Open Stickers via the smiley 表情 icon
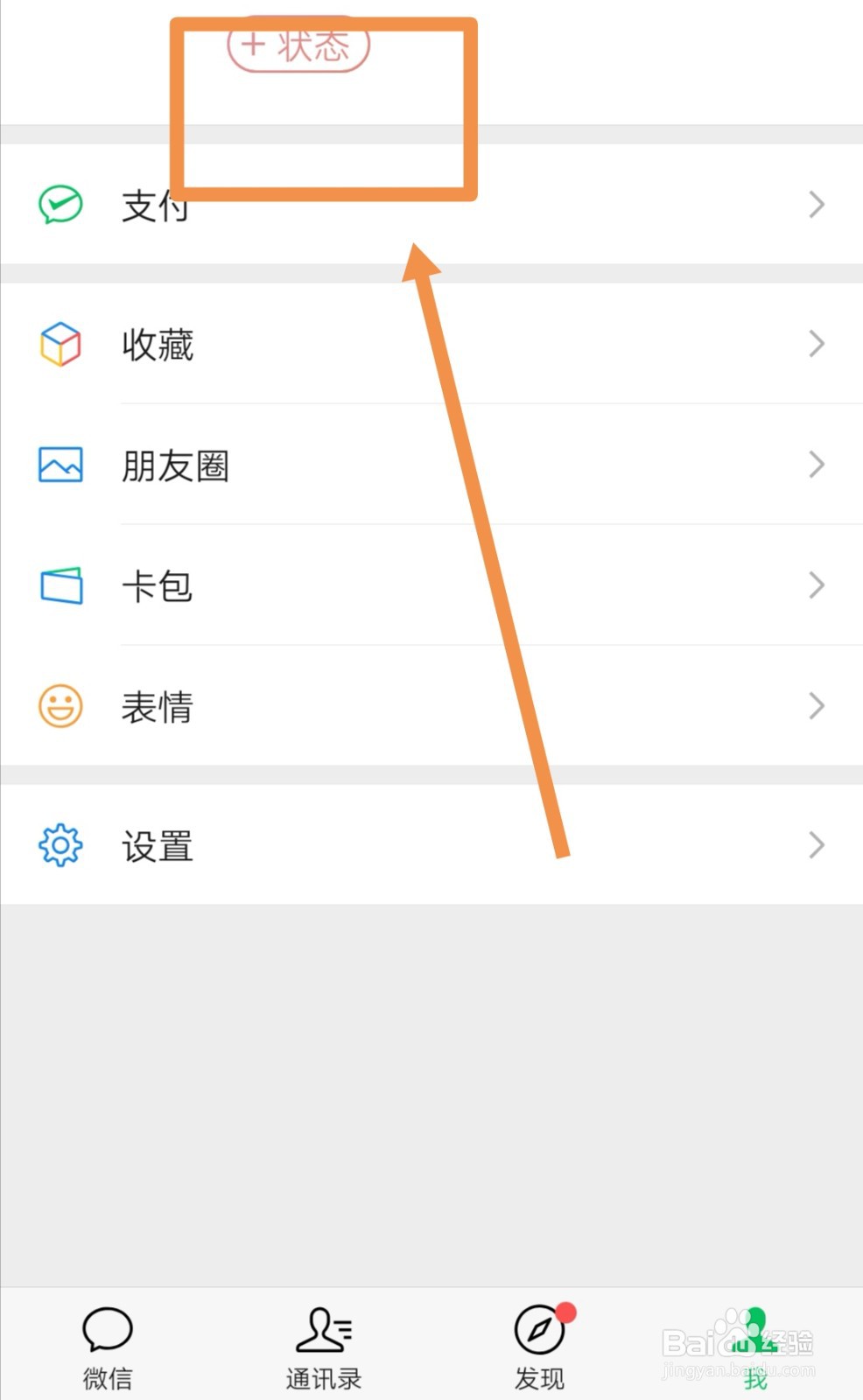 point(59,706)
